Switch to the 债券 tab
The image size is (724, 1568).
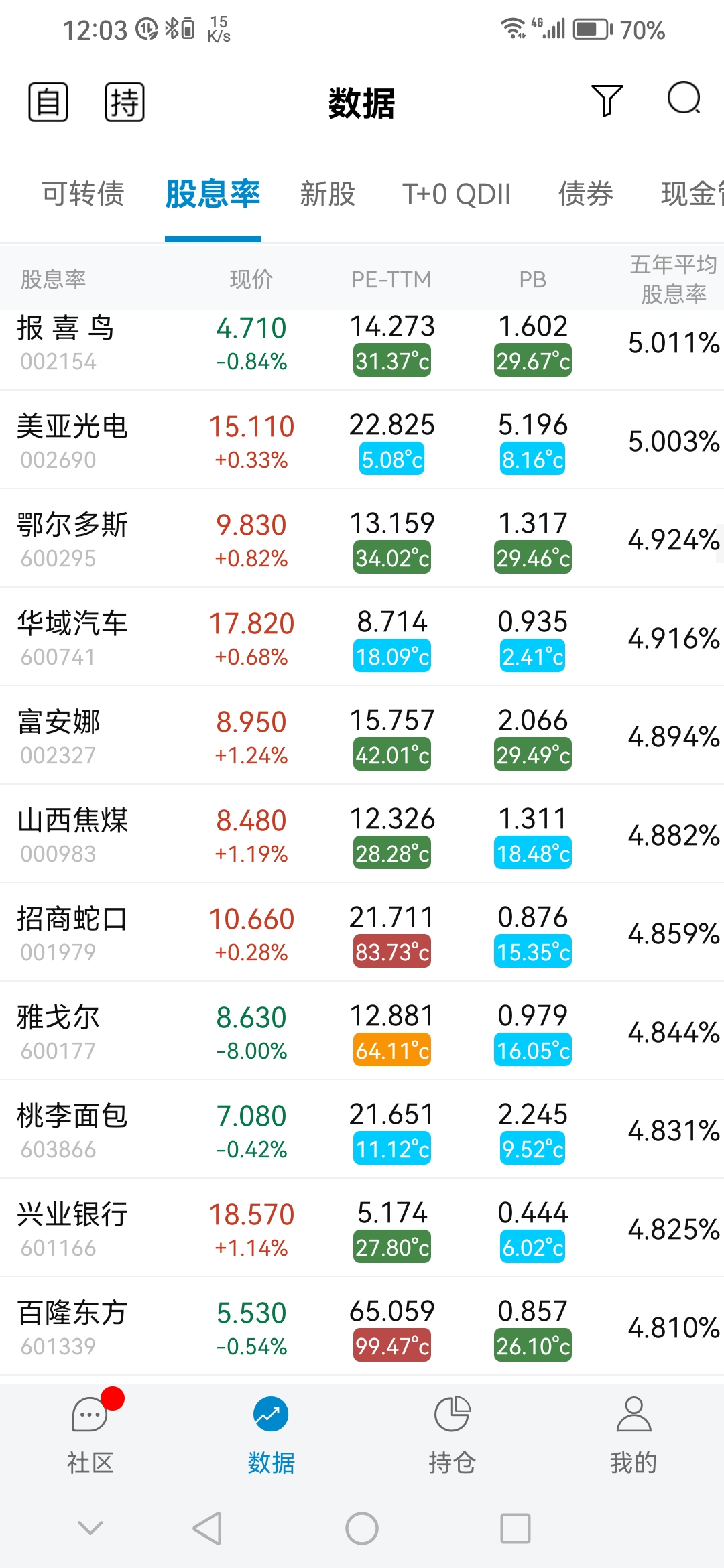[586, 194]
